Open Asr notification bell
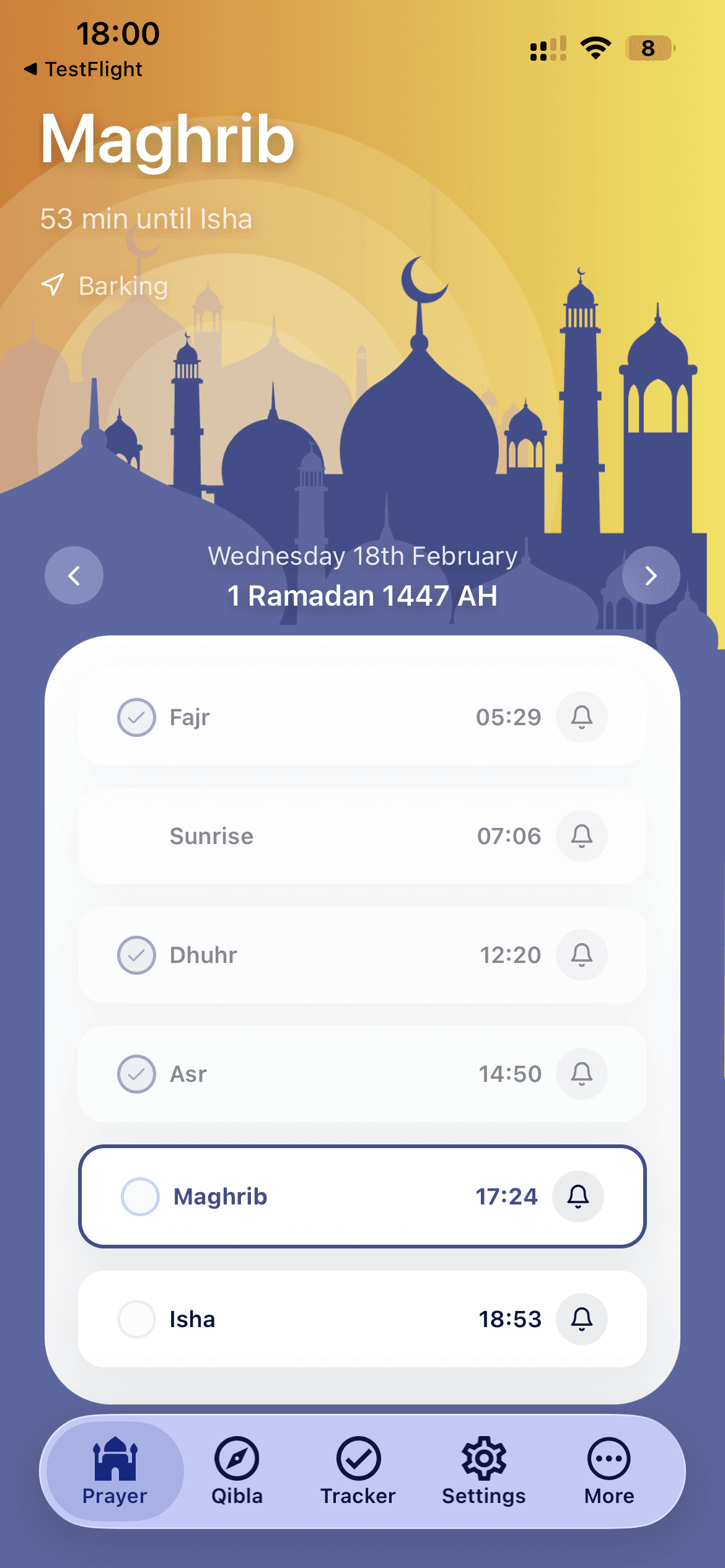725x1568 pixels. pyautogui.click(x=581, y=1074)
